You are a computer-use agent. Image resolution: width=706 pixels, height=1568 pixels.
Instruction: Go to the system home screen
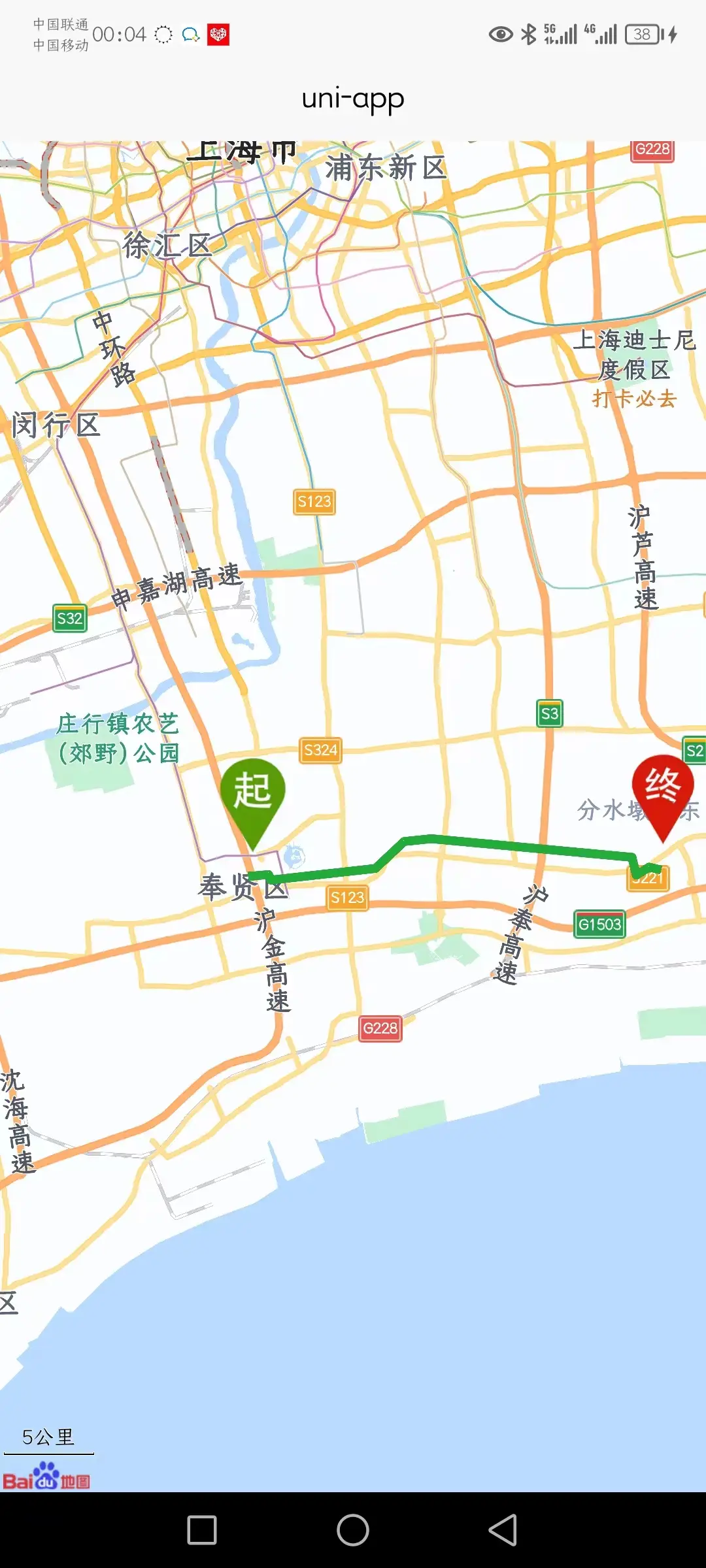pyautogui.click(x=353, y=1530)
